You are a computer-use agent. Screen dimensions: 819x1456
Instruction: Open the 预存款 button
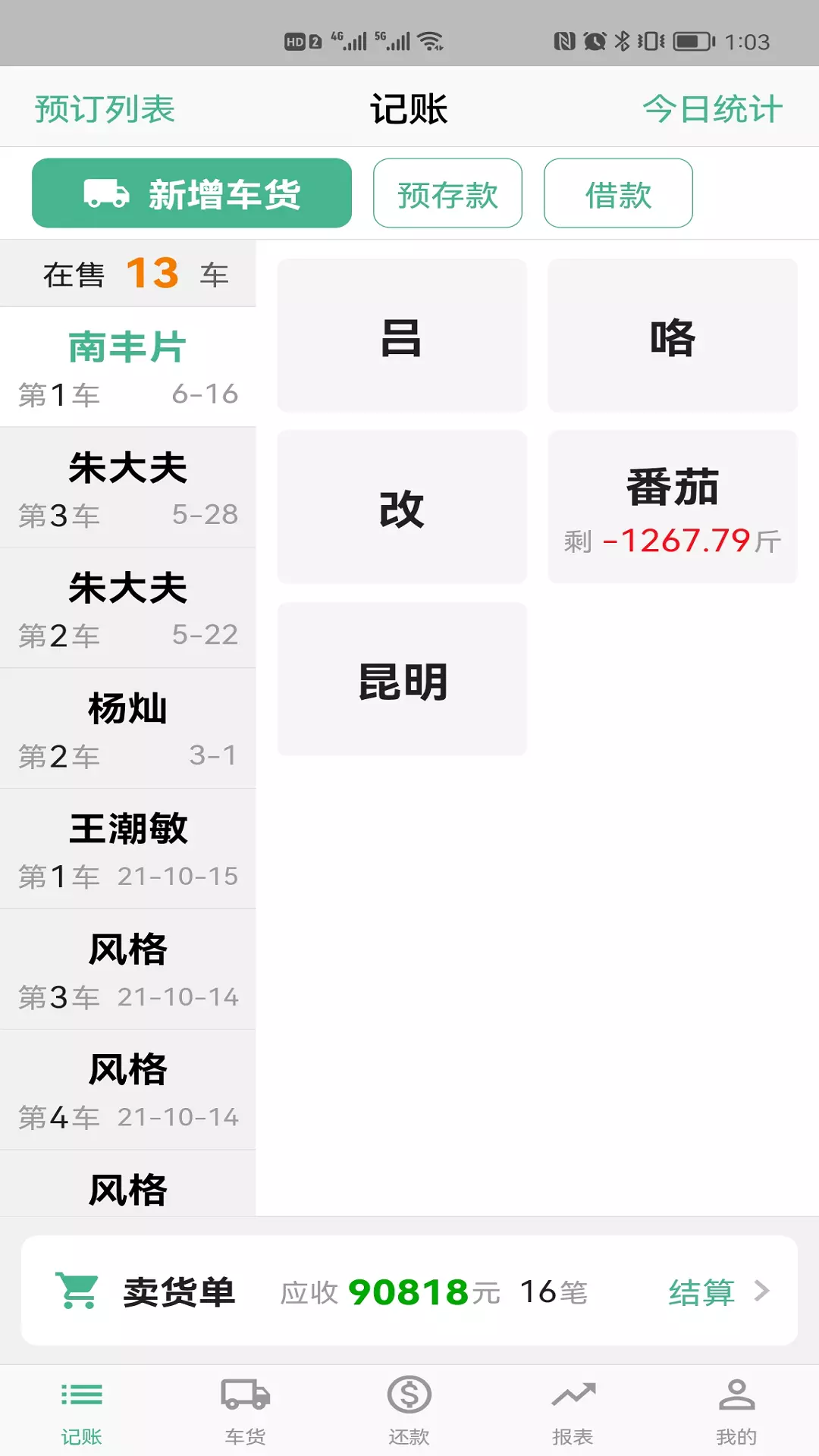447,193
